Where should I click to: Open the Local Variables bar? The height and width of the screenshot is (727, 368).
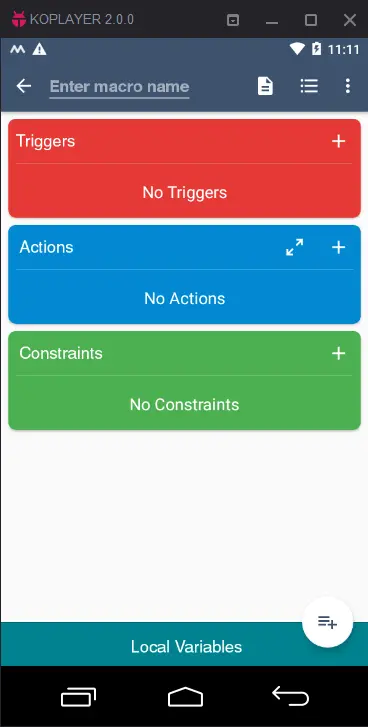click(x=184, y=644)
